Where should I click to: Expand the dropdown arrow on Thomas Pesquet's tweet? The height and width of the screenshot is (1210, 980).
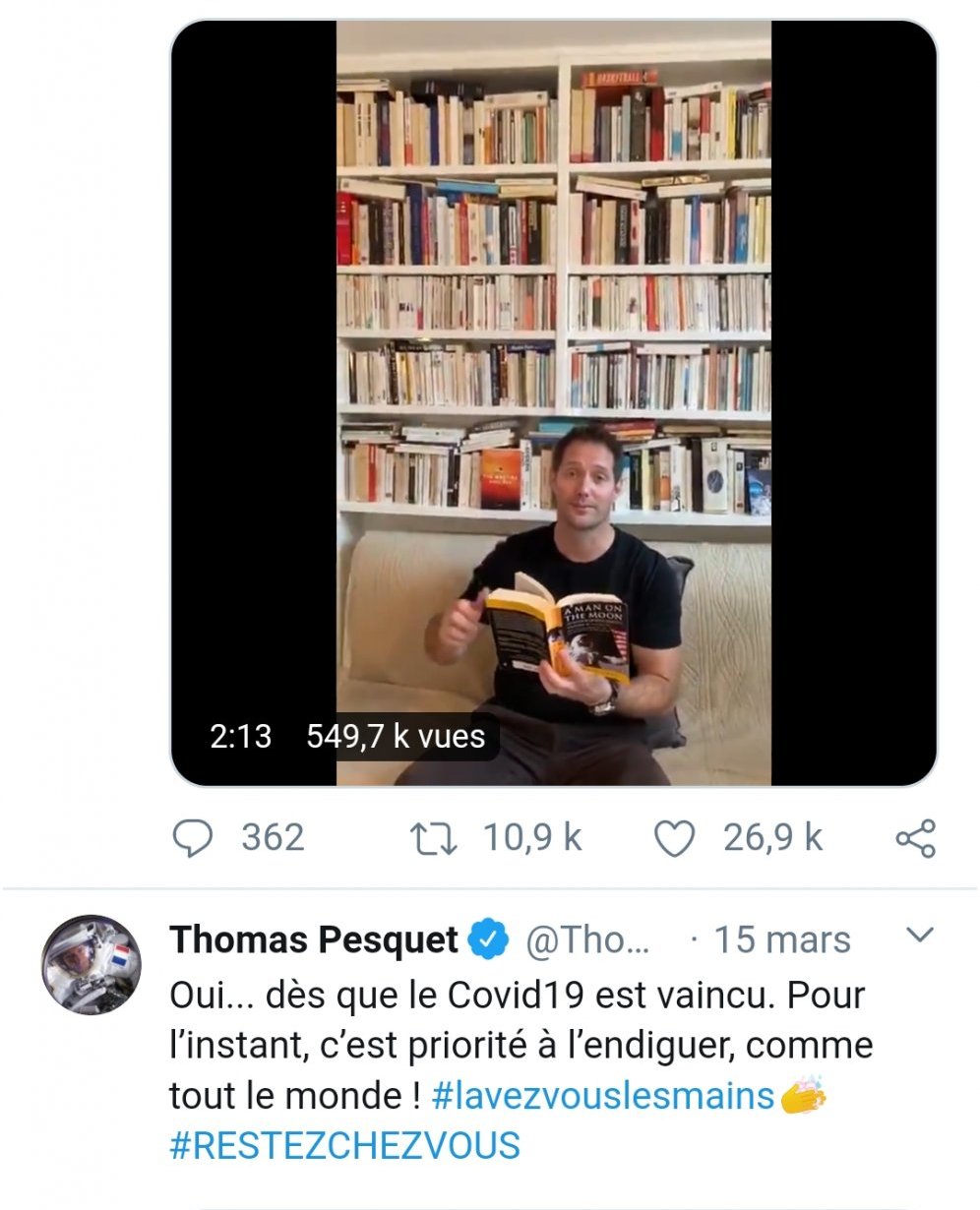pos(918,936)
